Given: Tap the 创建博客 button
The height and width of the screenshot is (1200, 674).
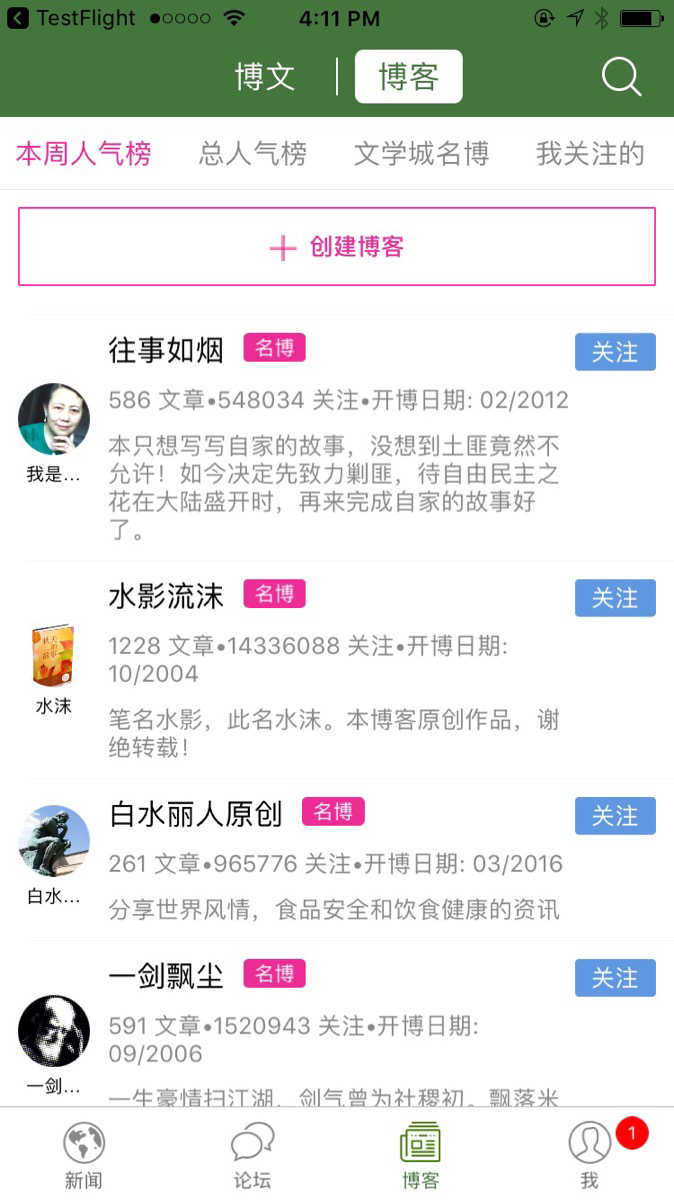Looking at the screenshot, I should [x=337, y=247].
